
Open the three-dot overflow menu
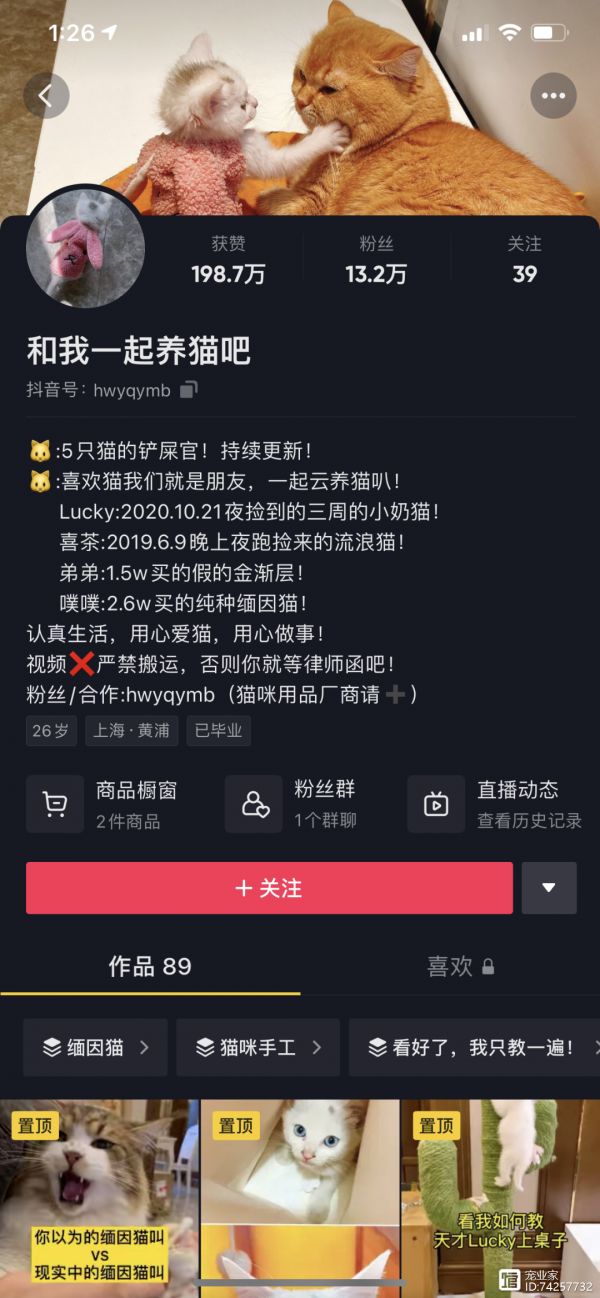(x=553, y=96)
